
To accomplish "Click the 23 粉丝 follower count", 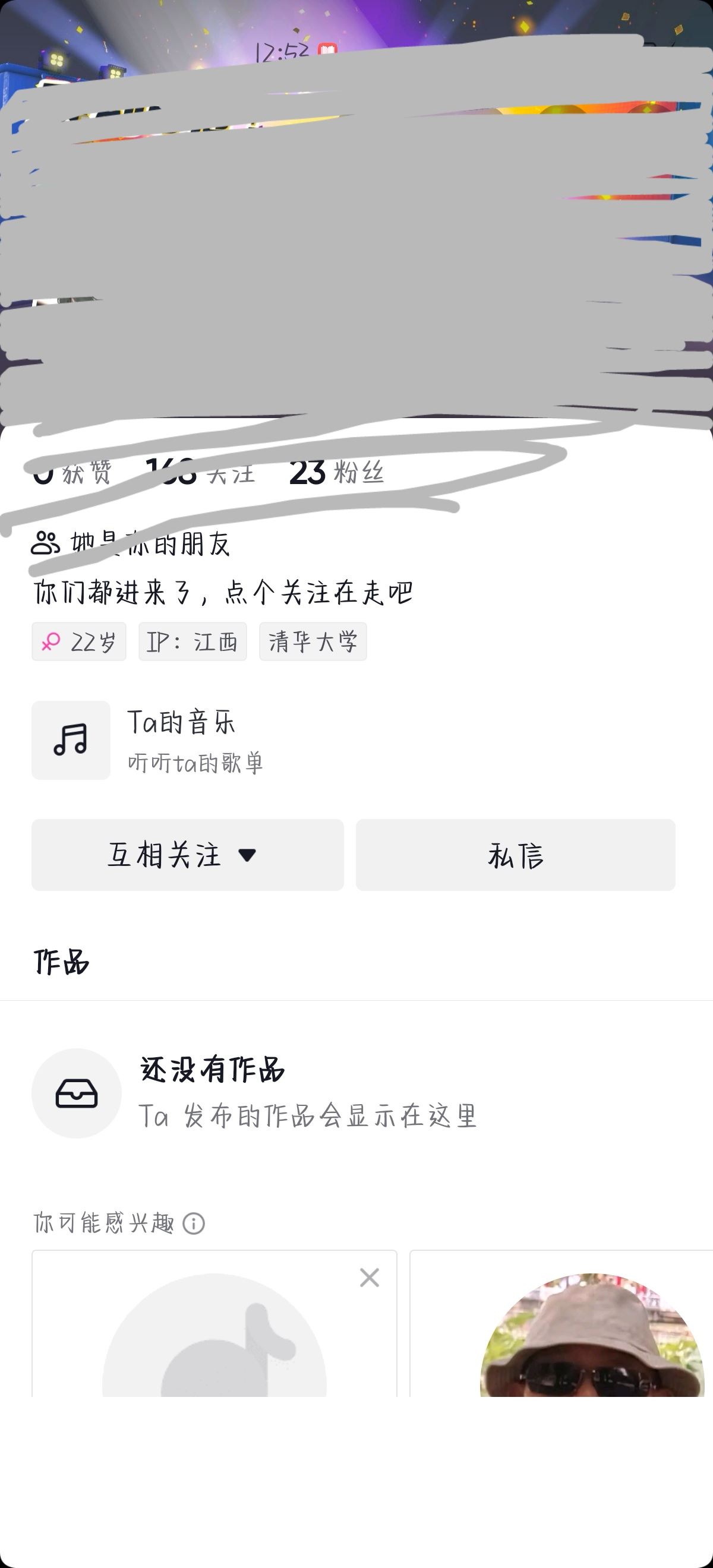I will coord(337,473).
